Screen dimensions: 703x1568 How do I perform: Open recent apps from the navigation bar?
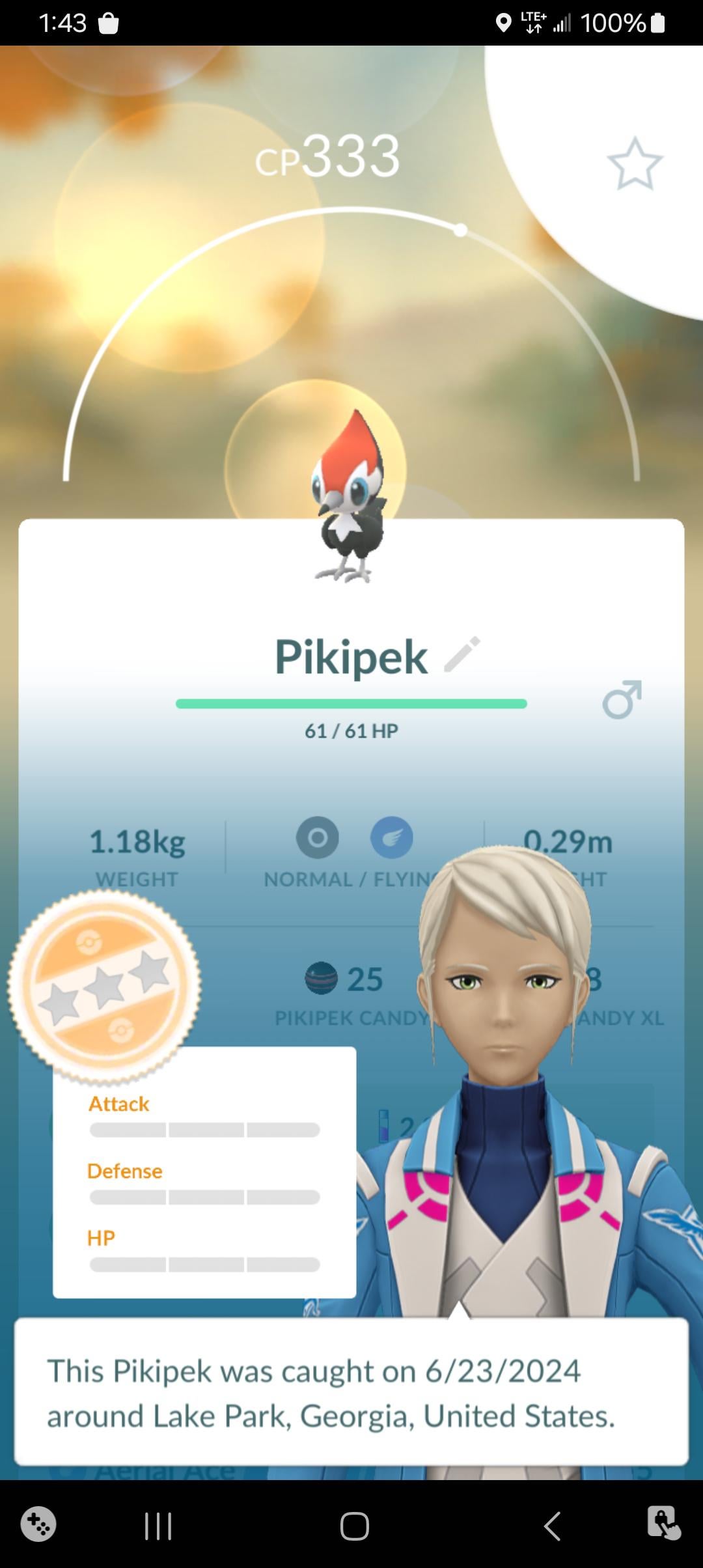158,1526
